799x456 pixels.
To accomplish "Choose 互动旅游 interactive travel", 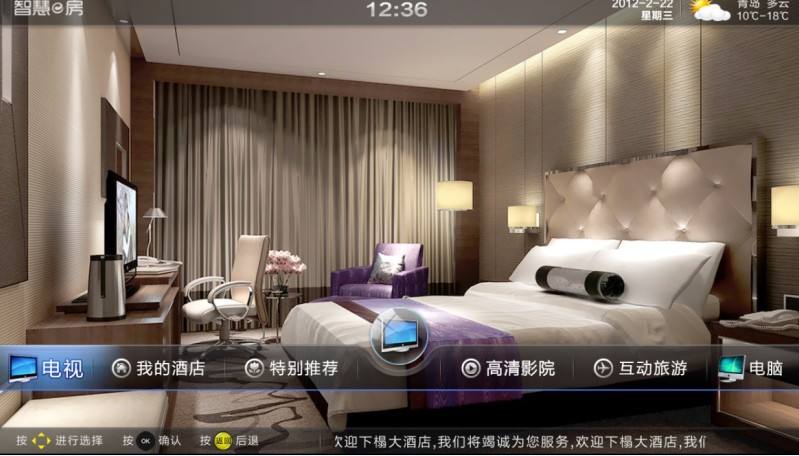I will [640, 369].
